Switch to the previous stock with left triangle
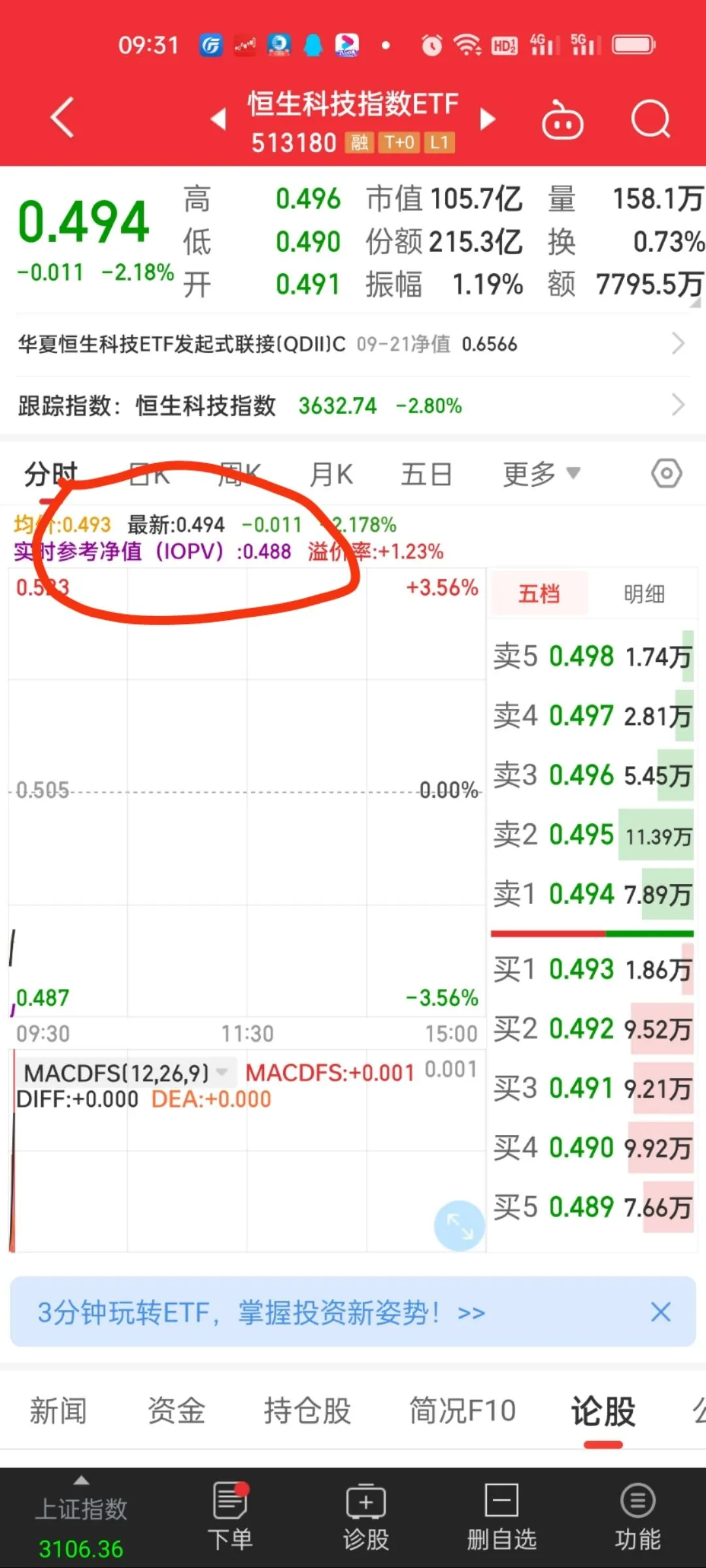 (x=218, y=119)
